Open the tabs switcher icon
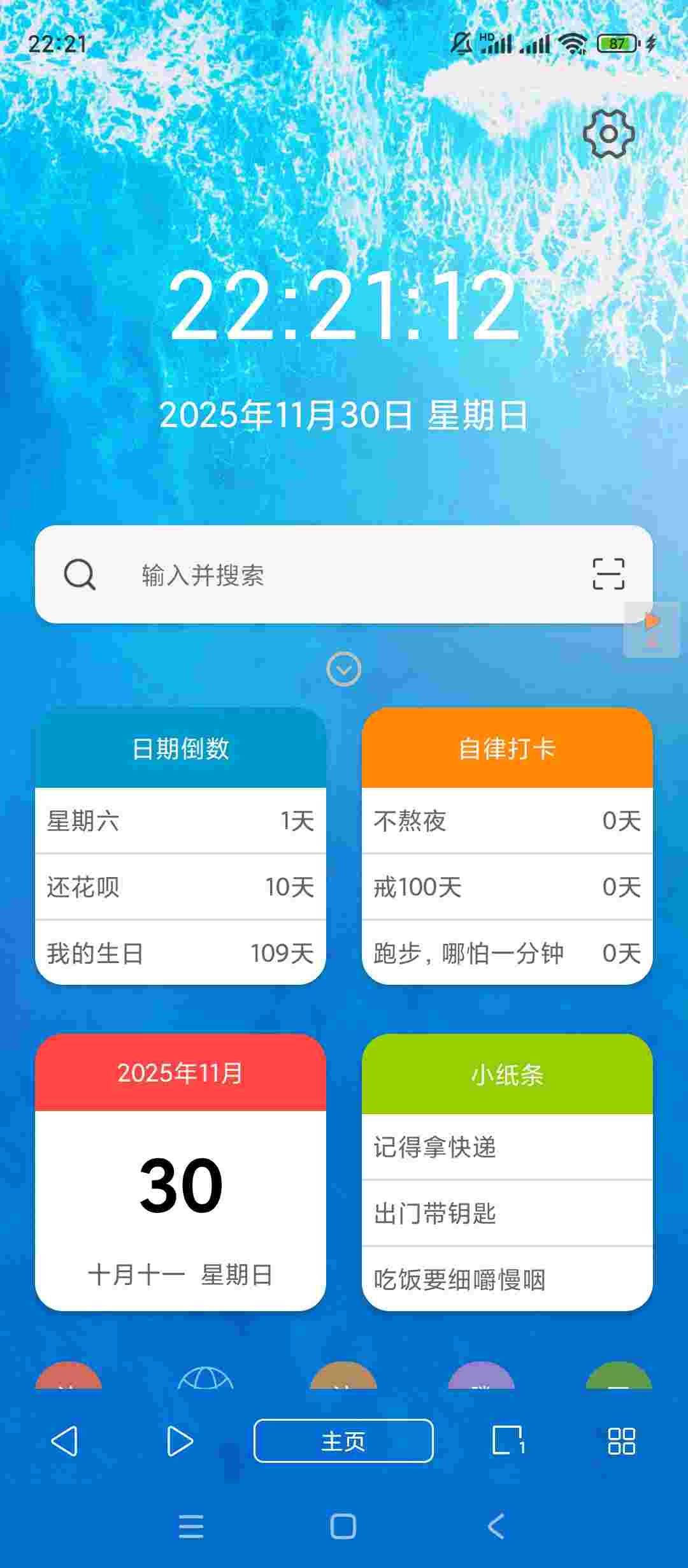 [x=508, y=1441]
